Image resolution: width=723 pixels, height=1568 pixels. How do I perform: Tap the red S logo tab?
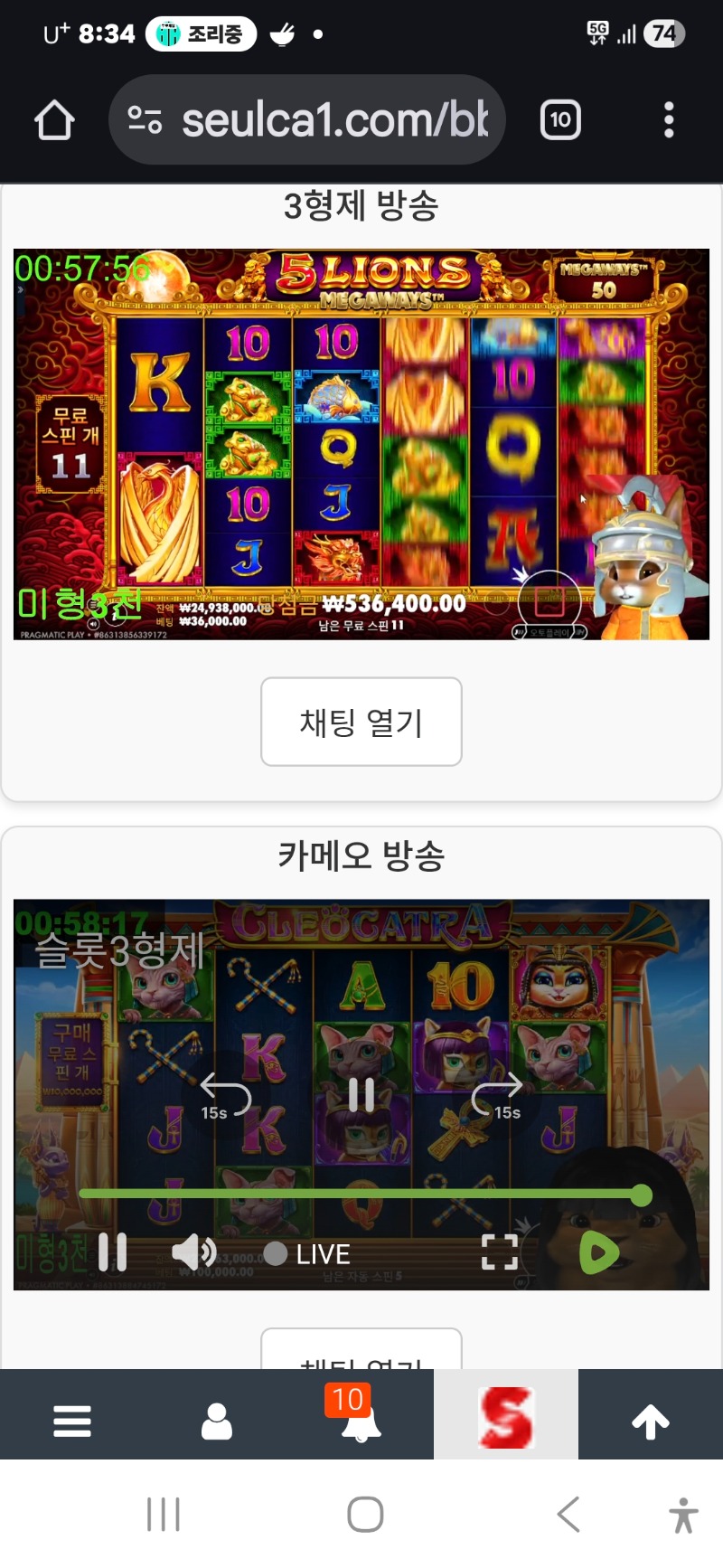pyautogui.click(x=506, y=1417)
